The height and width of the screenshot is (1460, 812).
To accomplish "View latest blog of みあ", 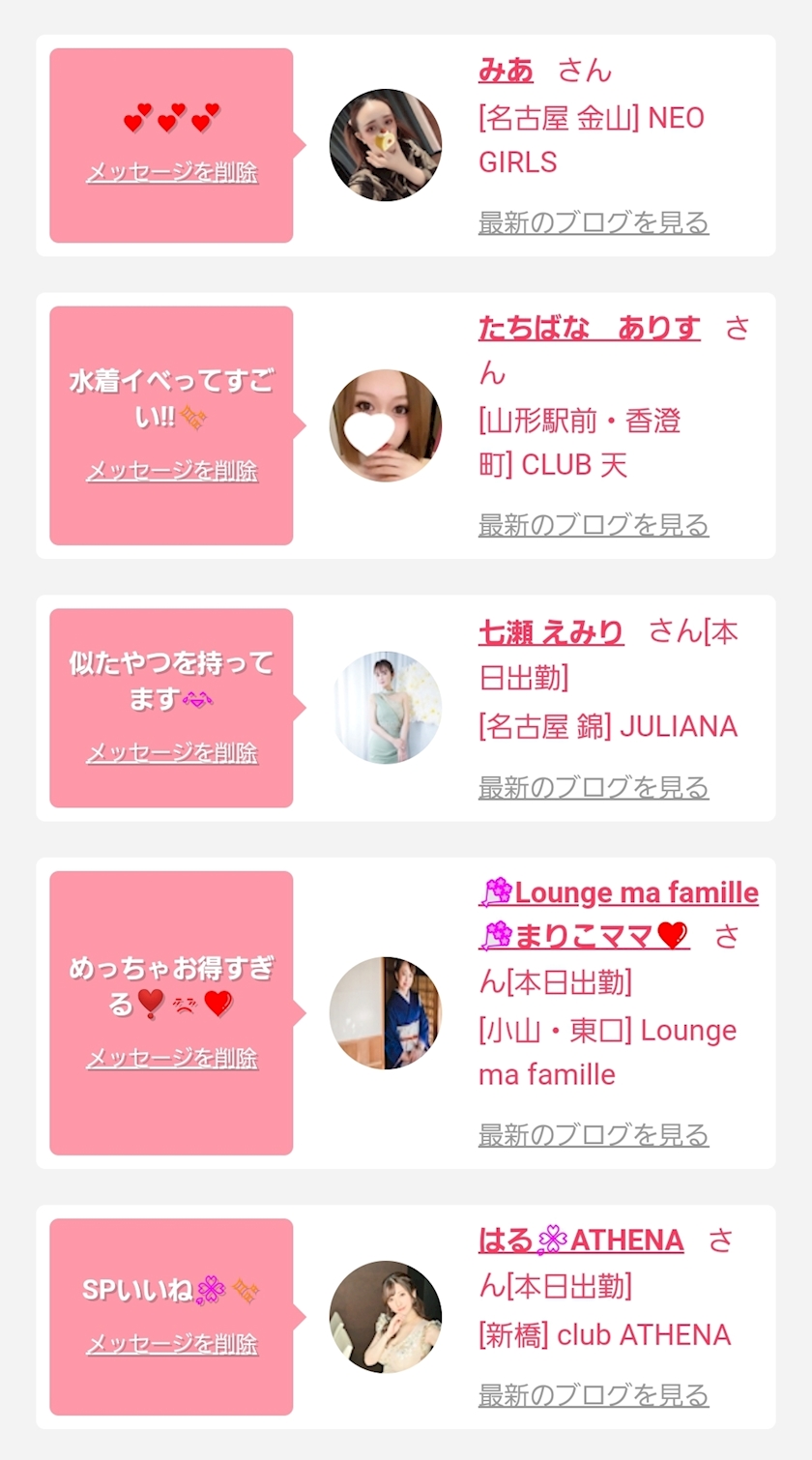I will [594, 222].
